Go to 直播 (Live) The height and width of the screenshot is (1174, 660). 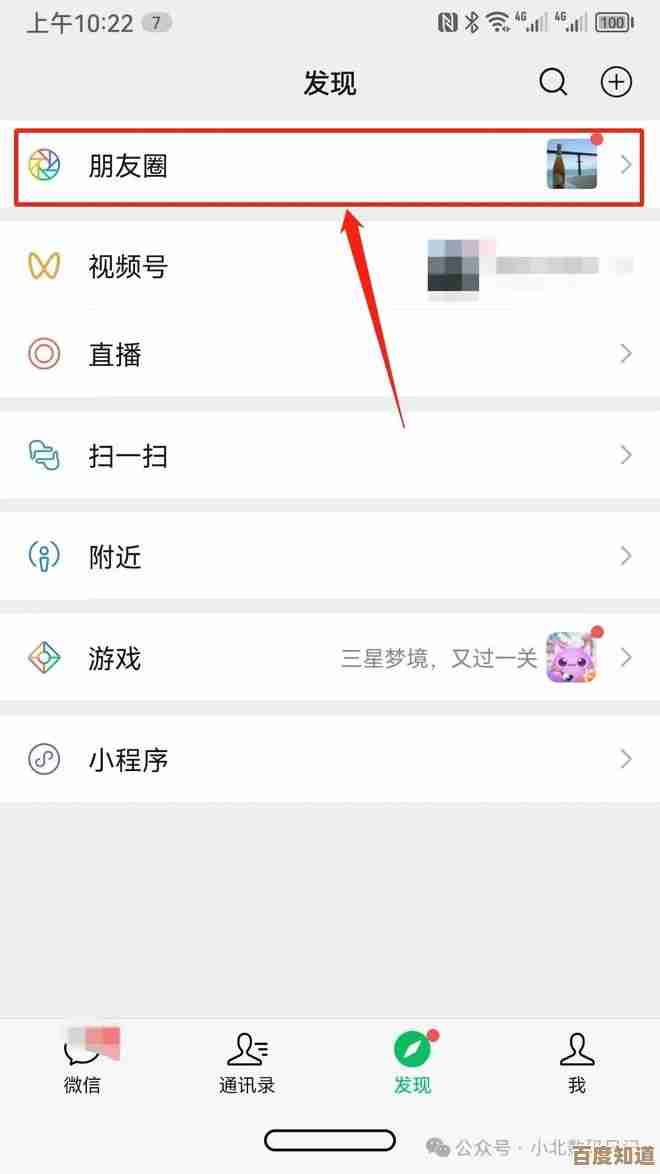tap(329, 354)
